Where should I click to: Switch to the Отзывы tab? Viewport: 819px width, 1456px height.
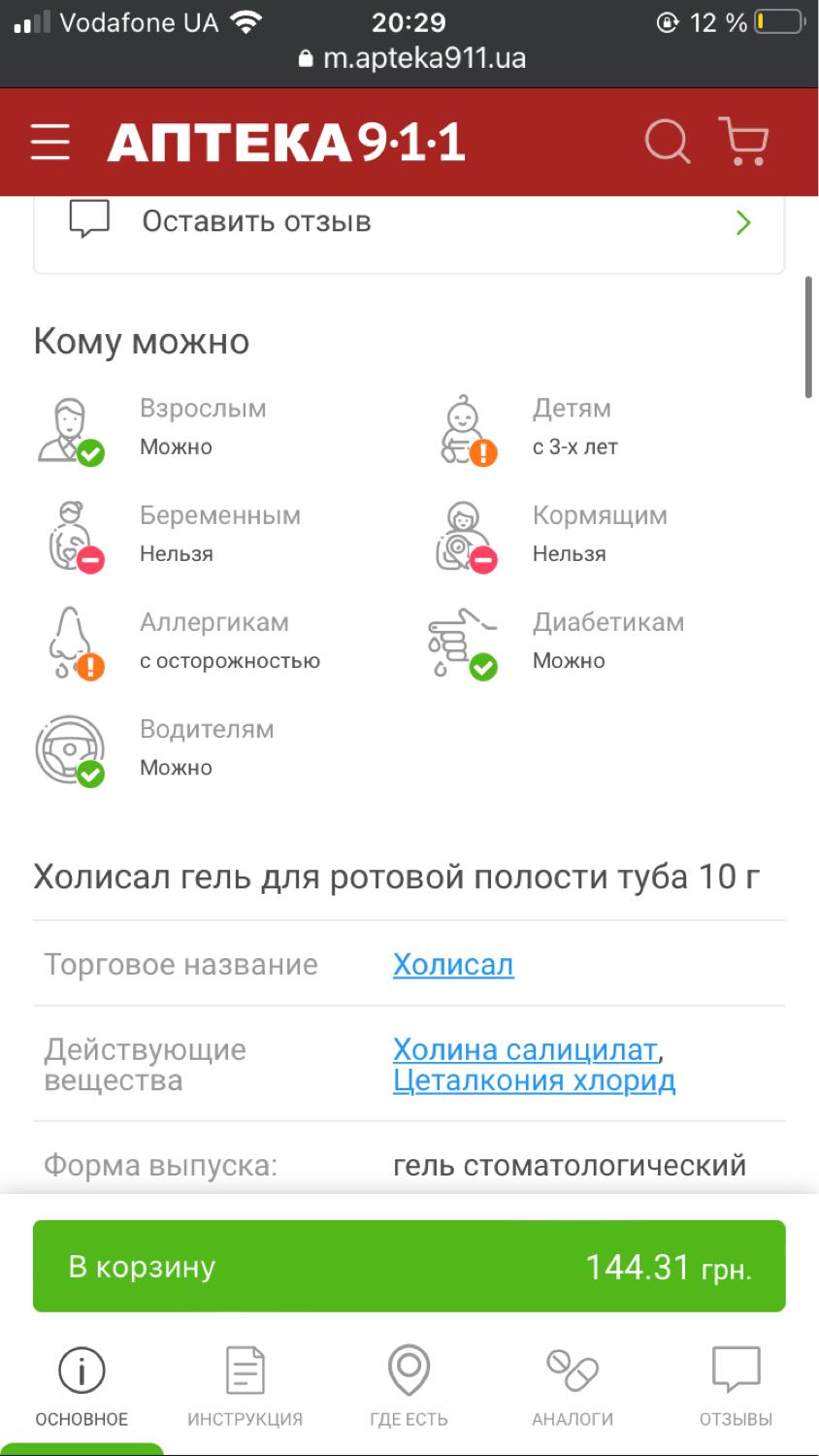(736, 1386)
